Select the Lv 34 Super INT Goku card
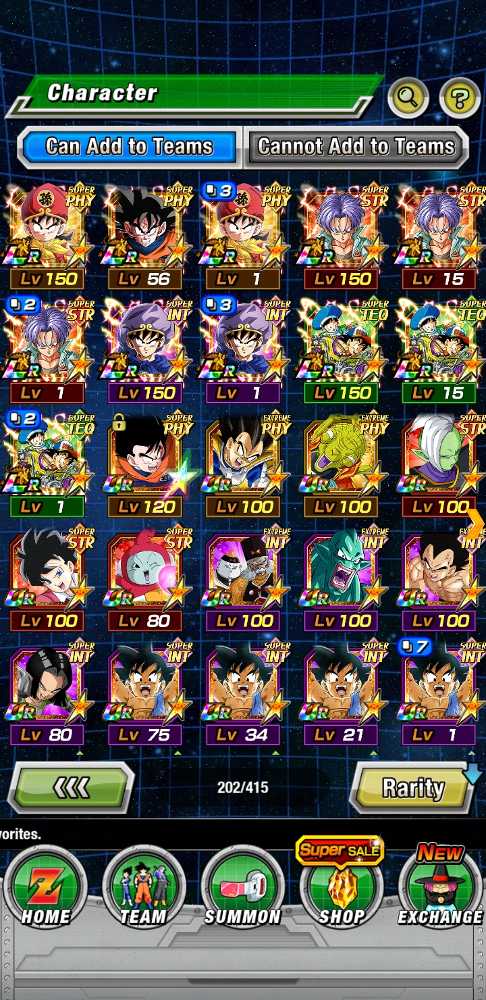Screen dimensions: 486x1000 tap(242, 694)
